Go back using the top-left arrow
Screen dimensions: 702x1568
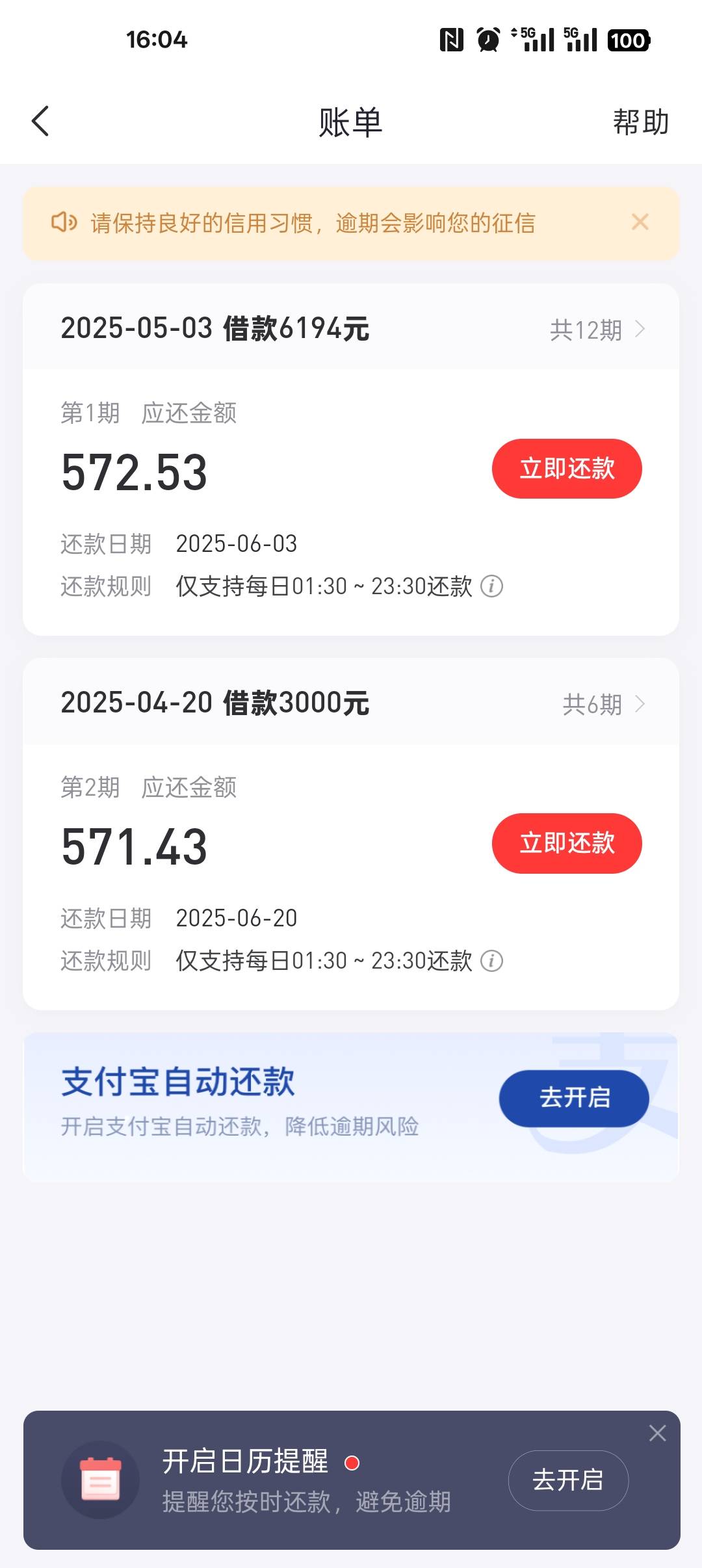pyautogui.click(x=40, y=122)
